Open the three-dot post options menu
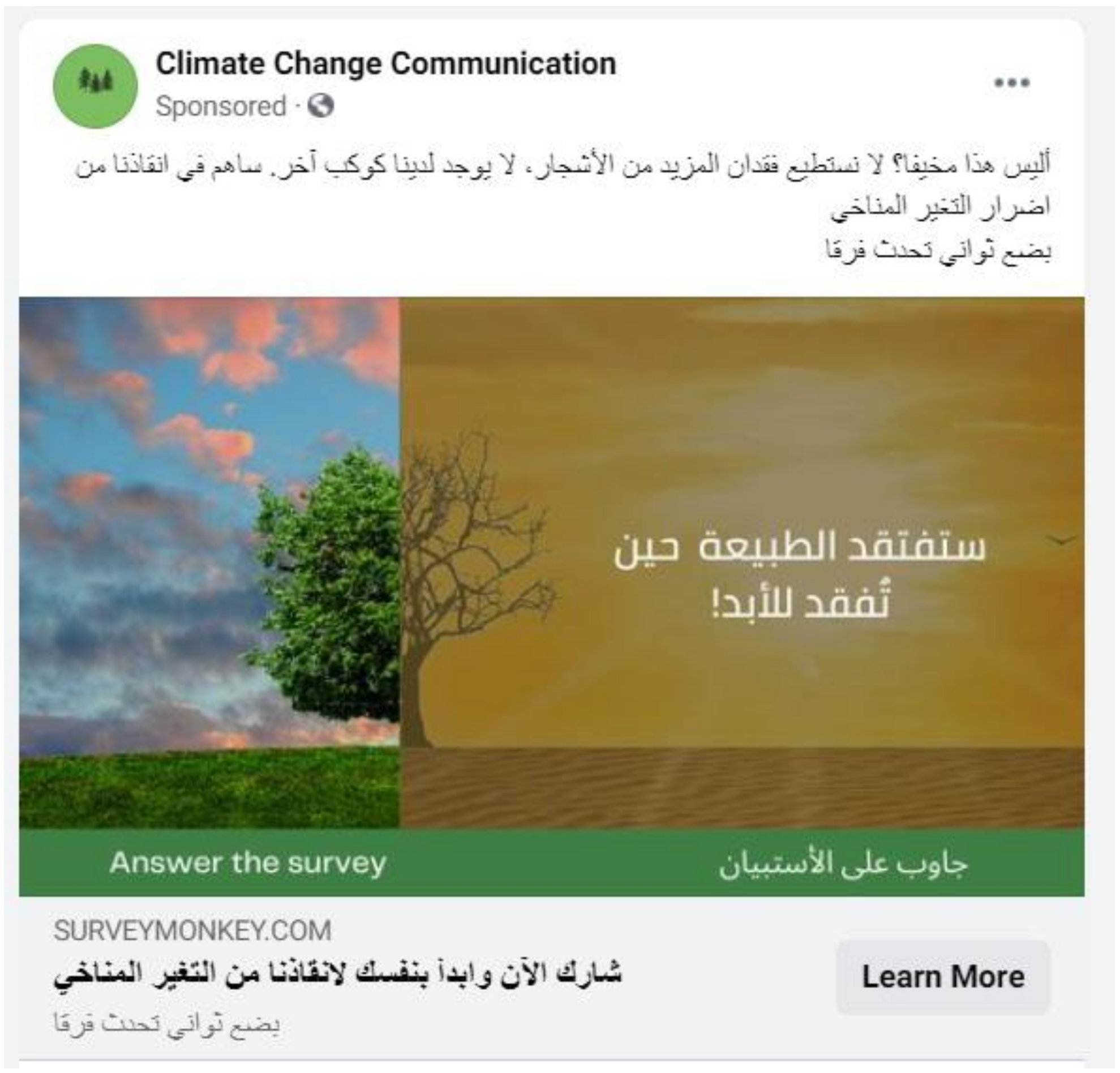The width and height of the screenshot is (1120, 1073). 1011,83
